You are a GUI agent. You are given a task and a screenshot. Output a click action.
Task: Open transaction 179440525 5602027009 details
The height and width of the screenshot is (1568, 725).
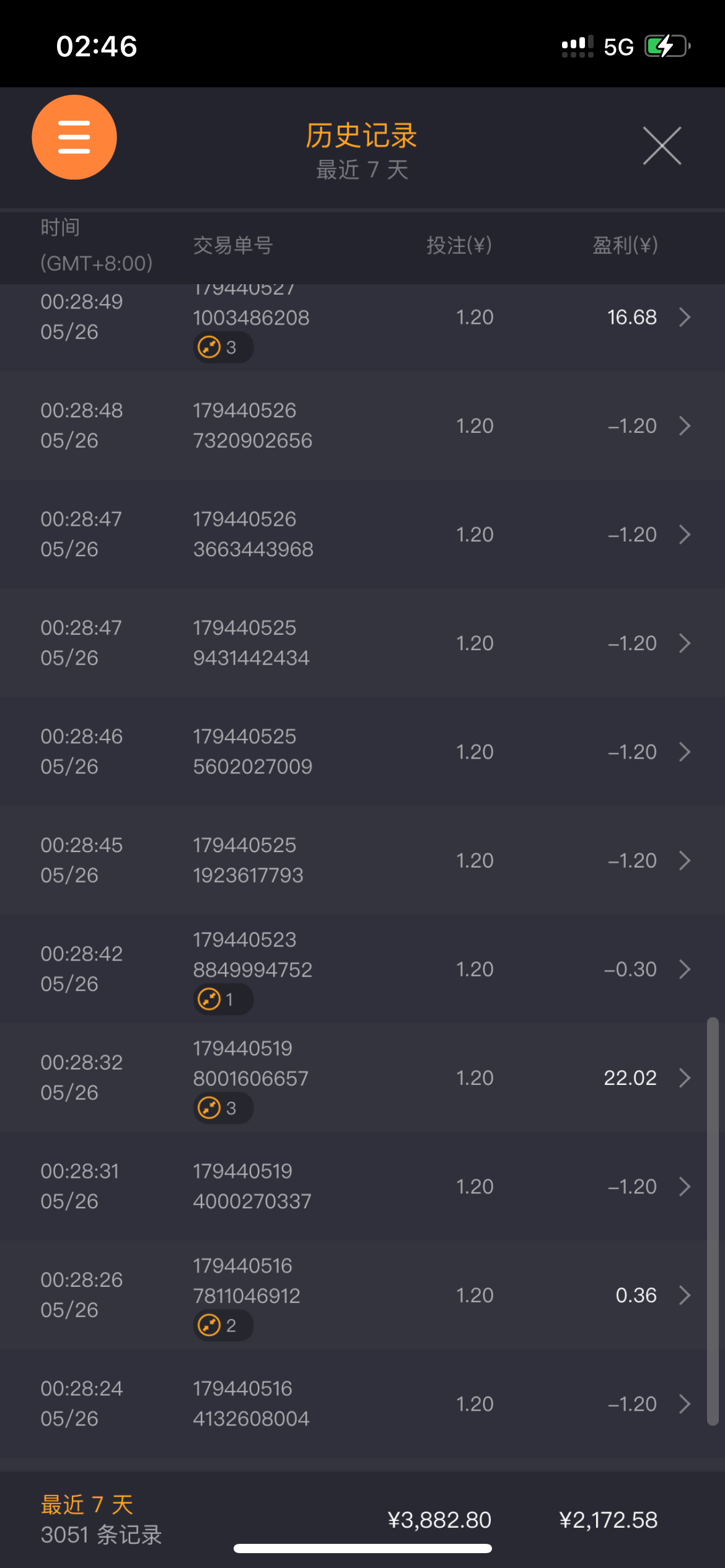pos(362,752)
